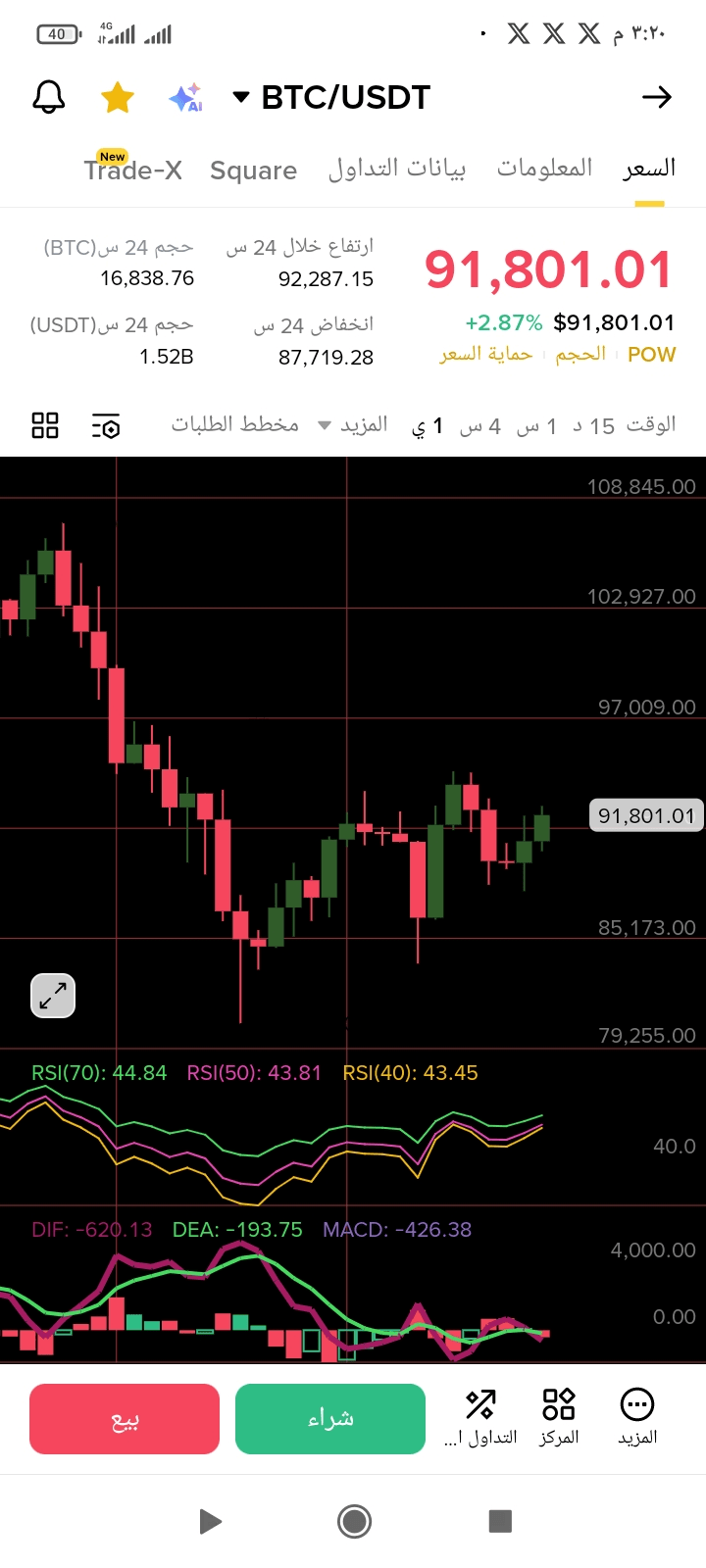706x1568 pixels.
Task: Open the chart indicator settings icon
Action: 106,425
